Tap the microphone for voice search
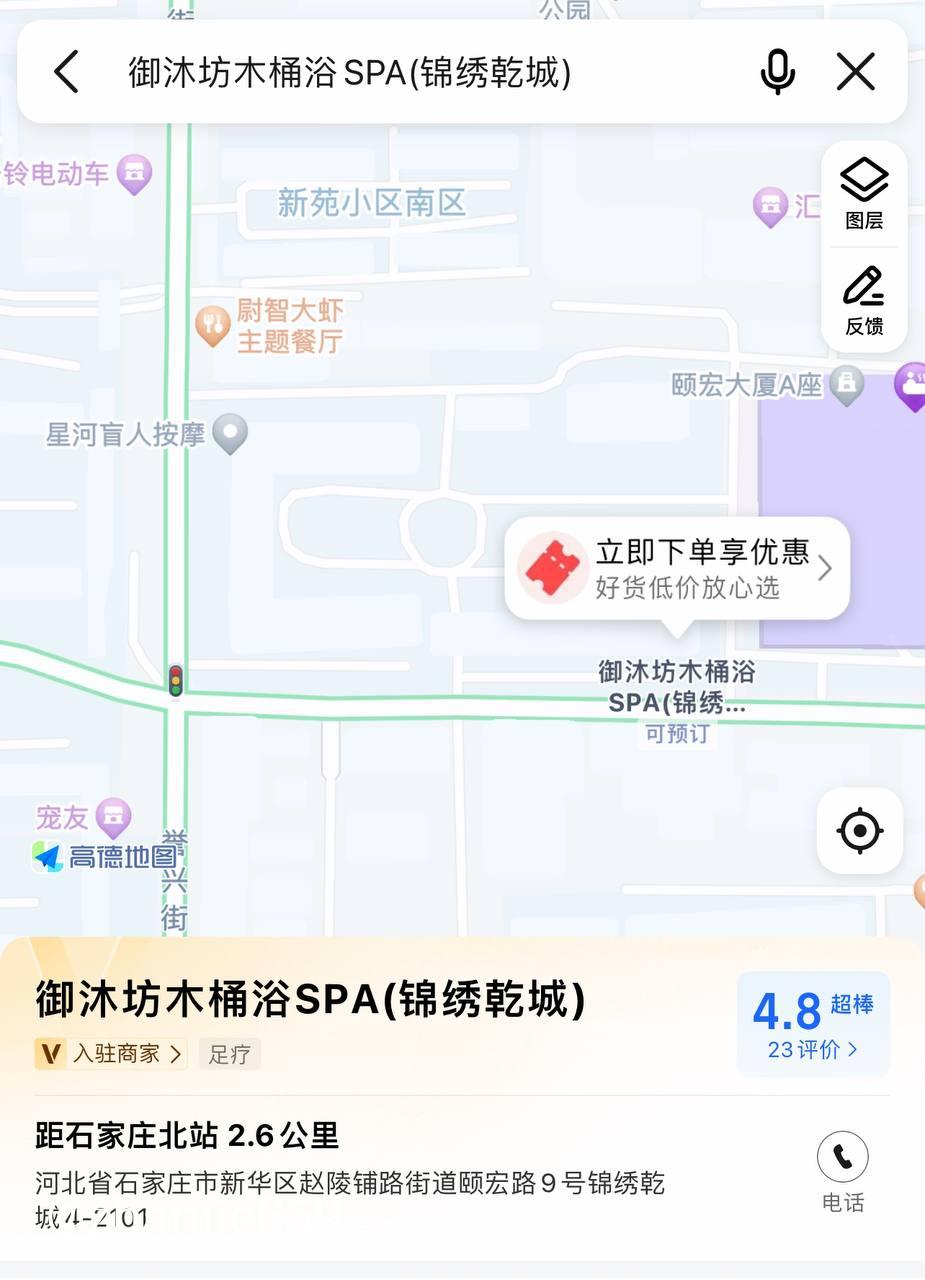 click(777, 71)
